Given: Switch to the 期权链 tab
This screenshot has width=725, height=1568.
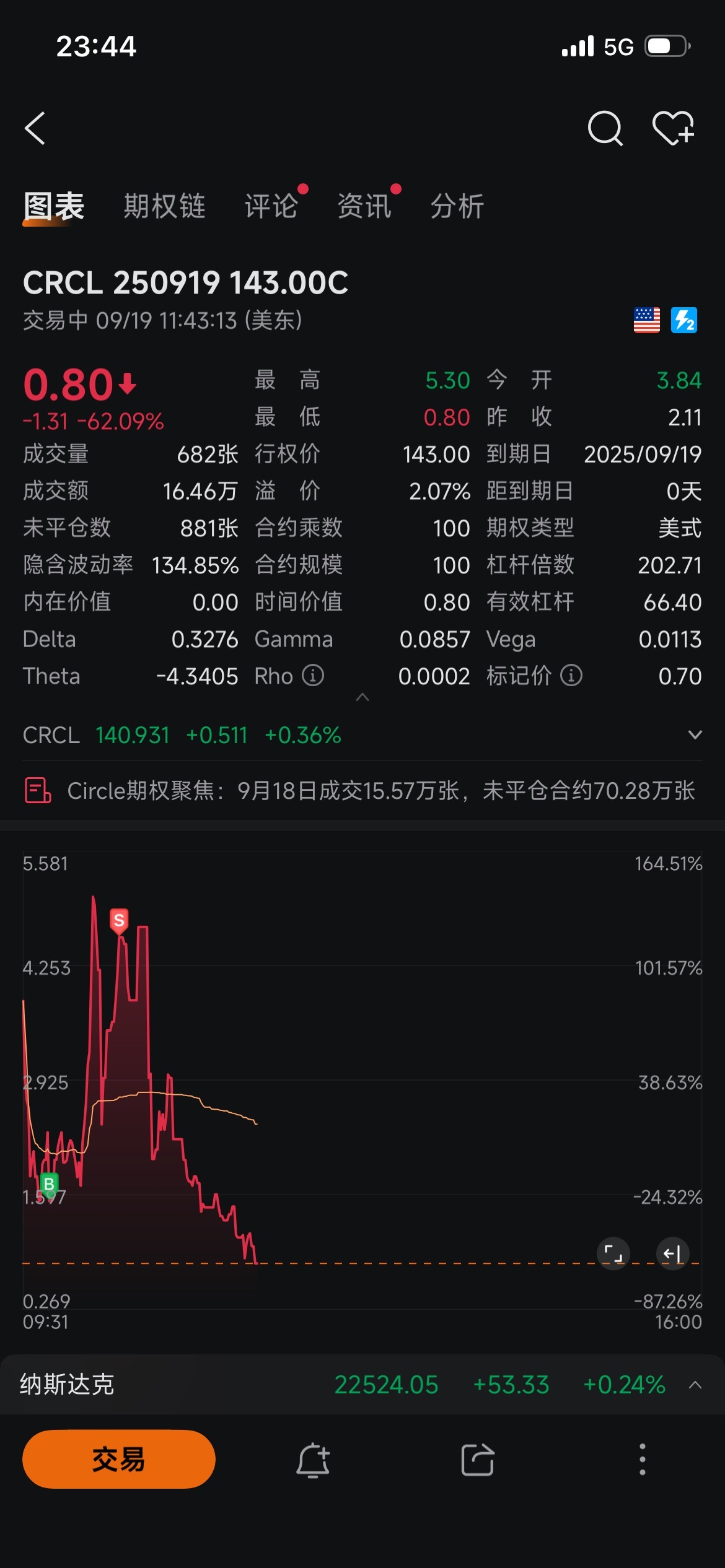Looking at the screenshot, I should 164,206.
